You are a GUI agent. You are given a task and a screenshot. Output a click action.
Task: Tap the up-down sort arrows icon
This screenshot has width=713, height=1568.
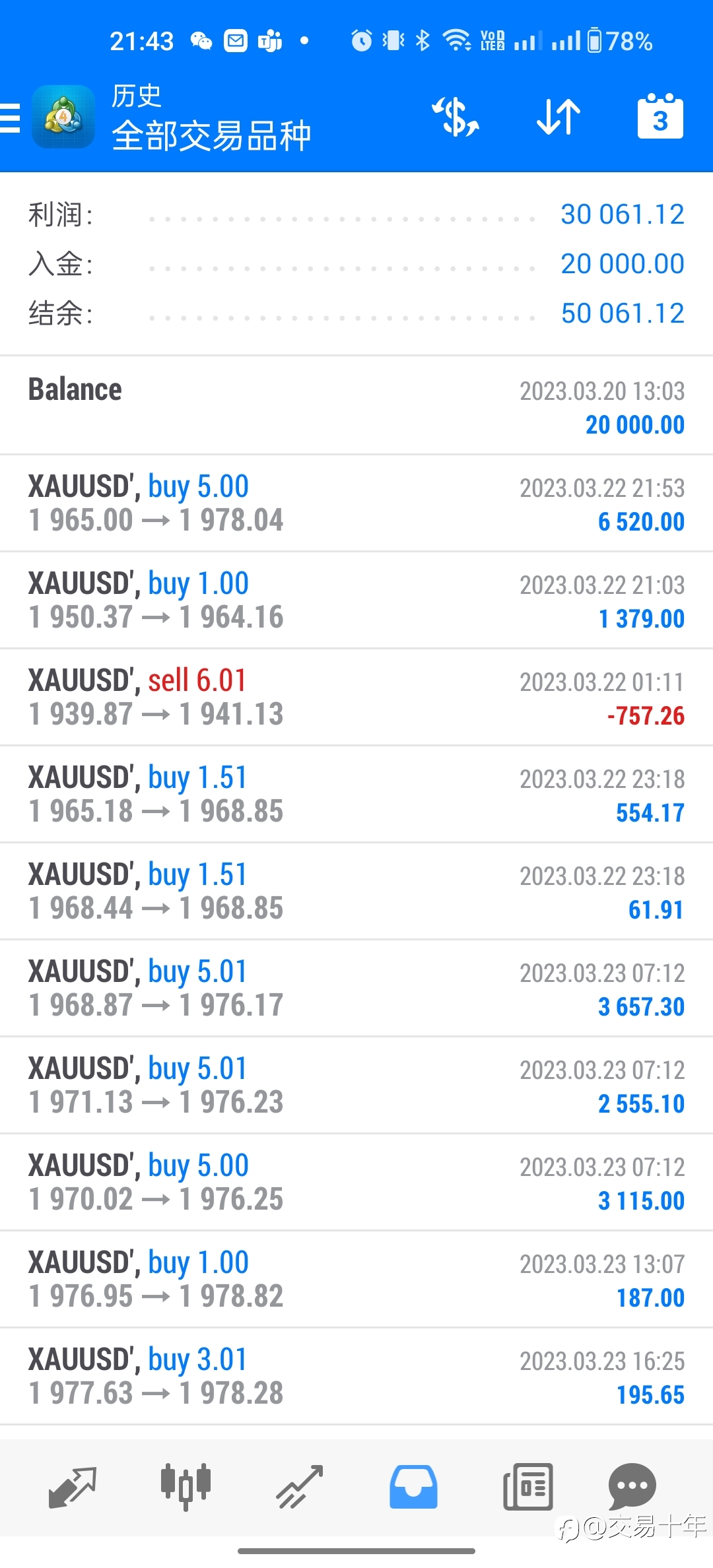tap(559, 117)
